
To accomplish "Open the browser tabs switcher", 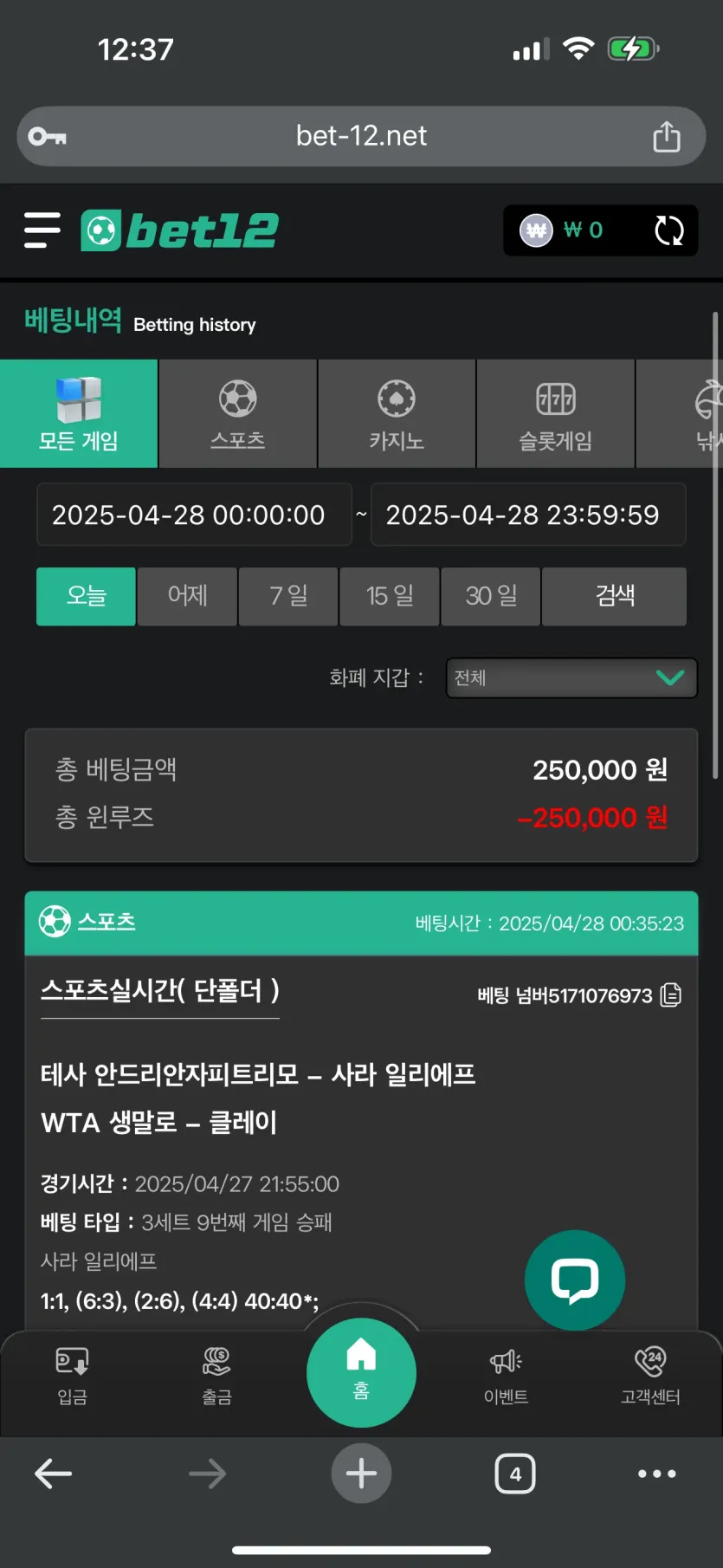I will coord(515,1474).
